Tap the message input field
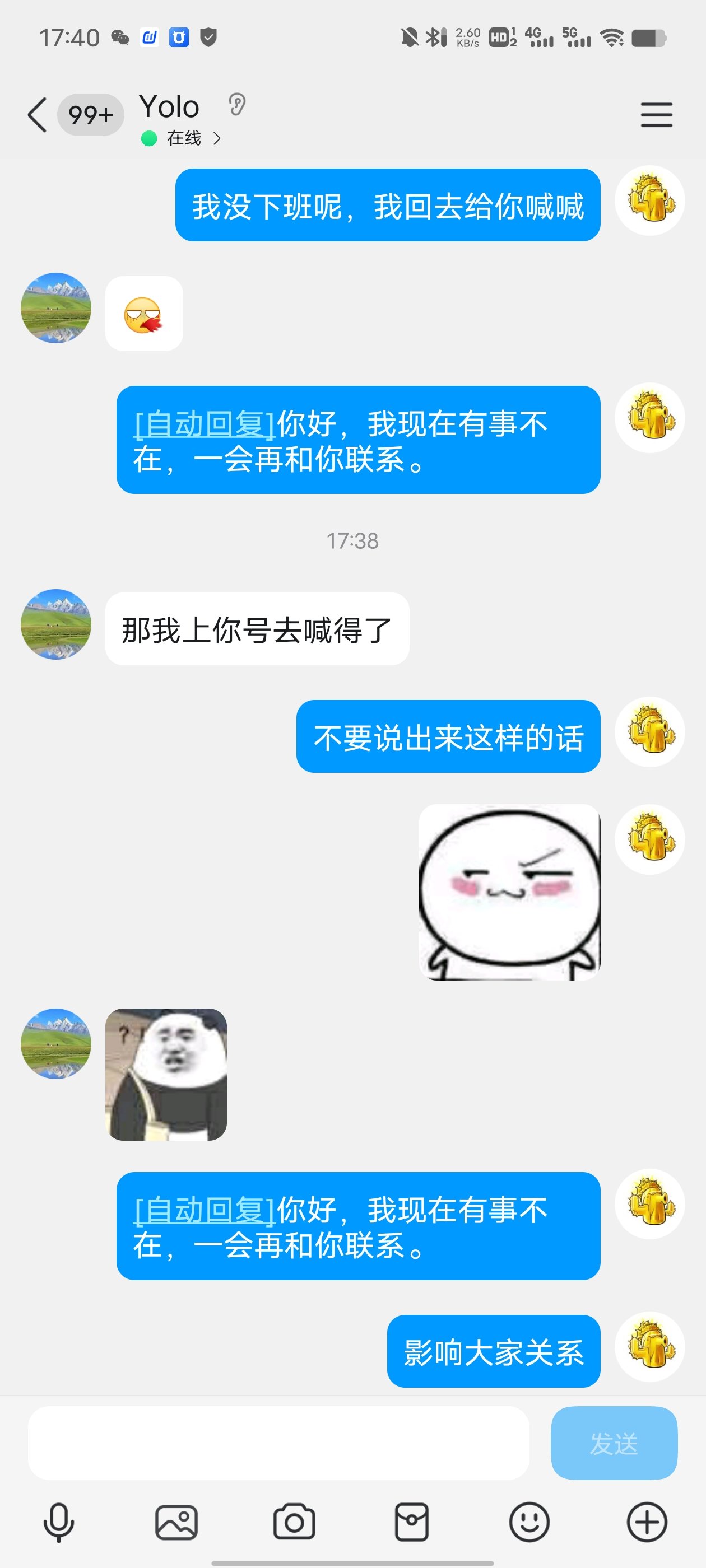The width and height of the screenshot is (706, 1568). pos(278,1443)
